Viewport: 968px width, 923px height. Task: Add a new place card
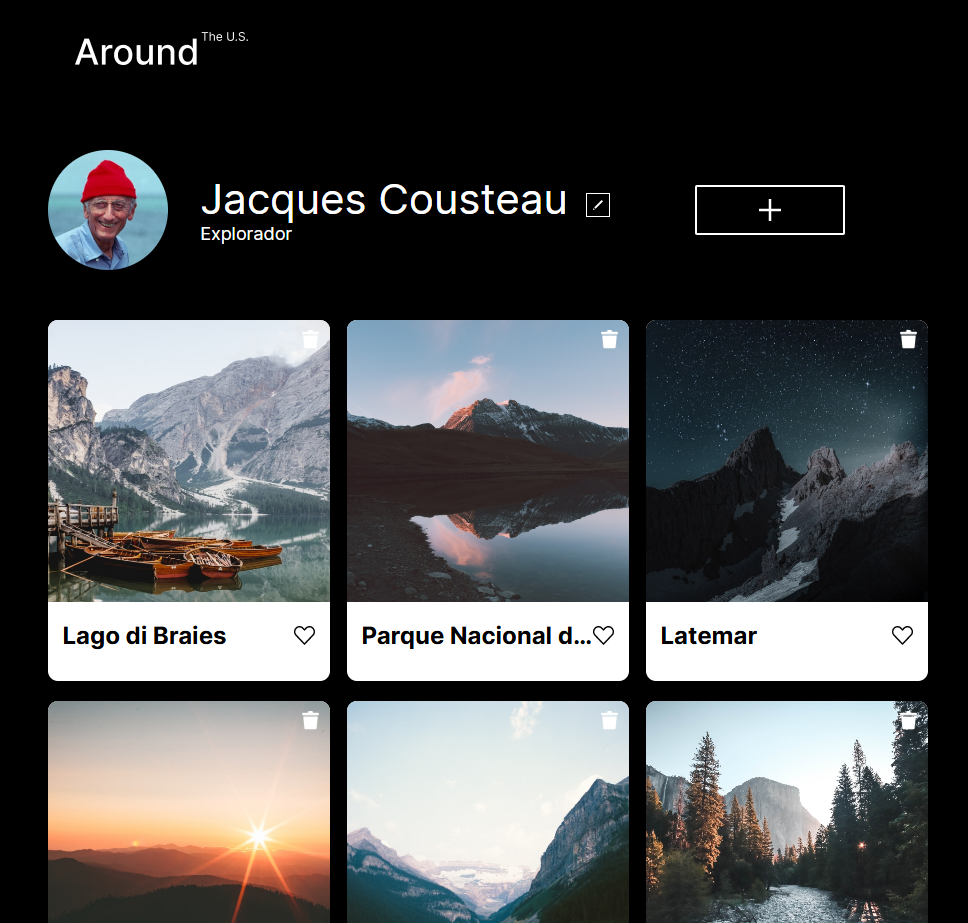tap(769, 210)
